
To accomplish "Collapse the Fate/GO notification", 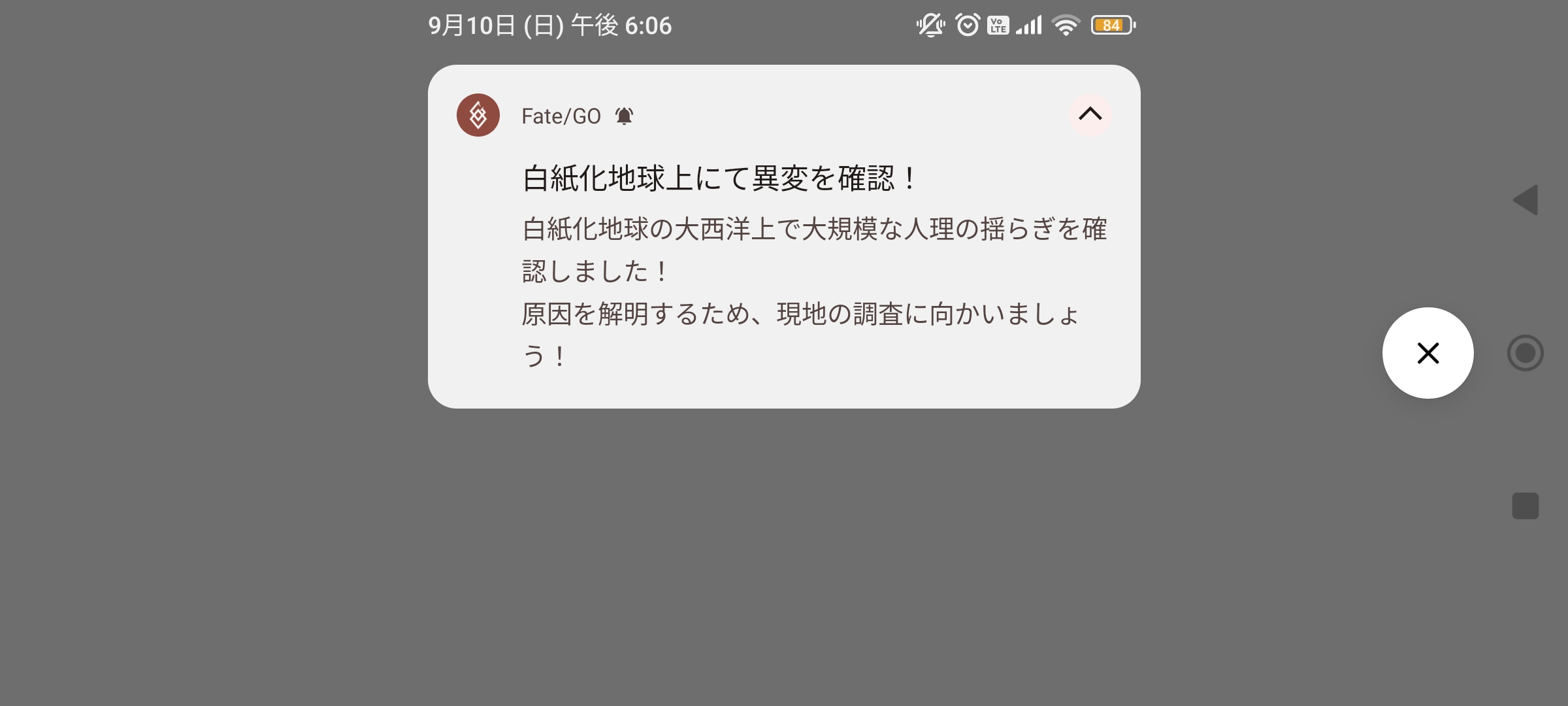I will pyautogui.click(x=1090, y=115).
